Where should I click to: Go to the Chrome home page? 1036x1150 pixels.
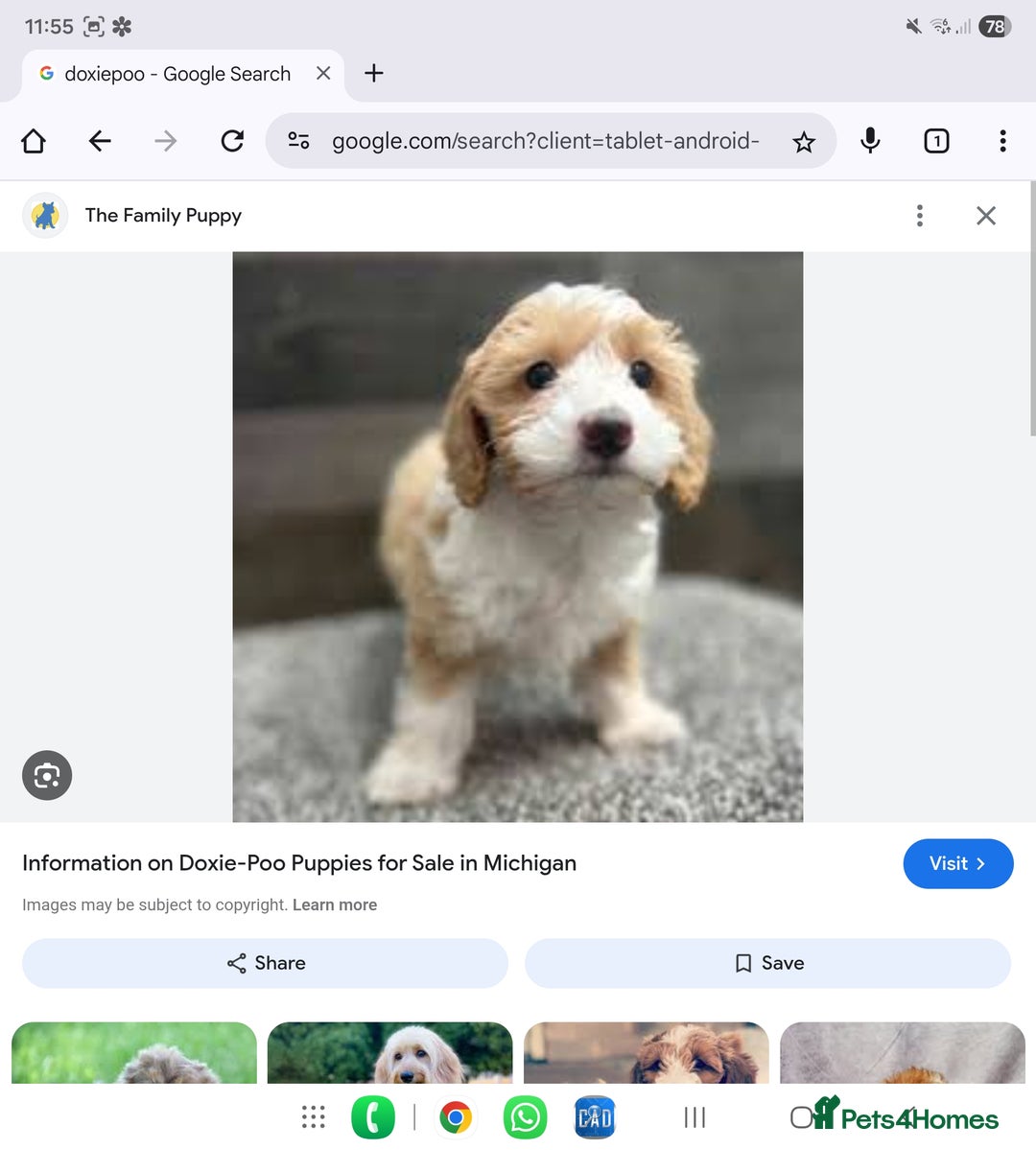point(34,141)
